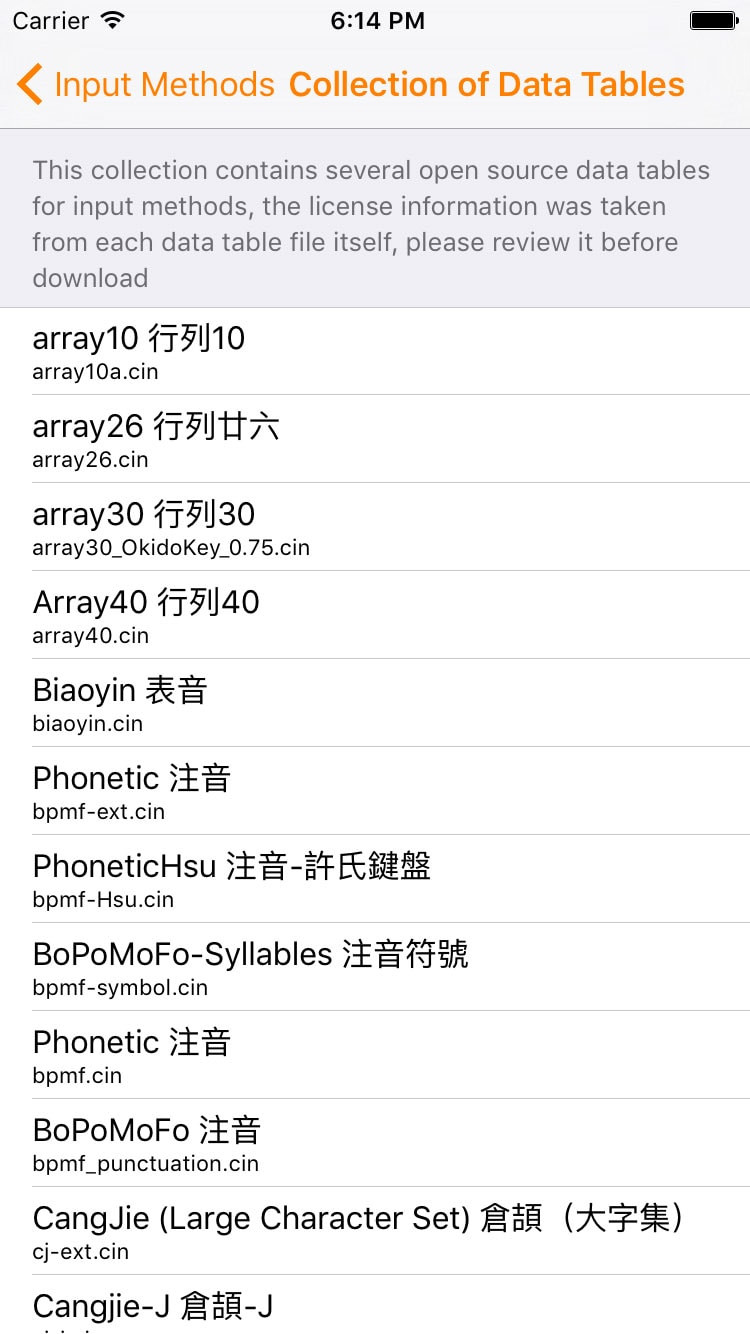The width and height of the screenshot is (750, 1334).
Task: Select array26 行列廿六 row
Action: (375, 439)
